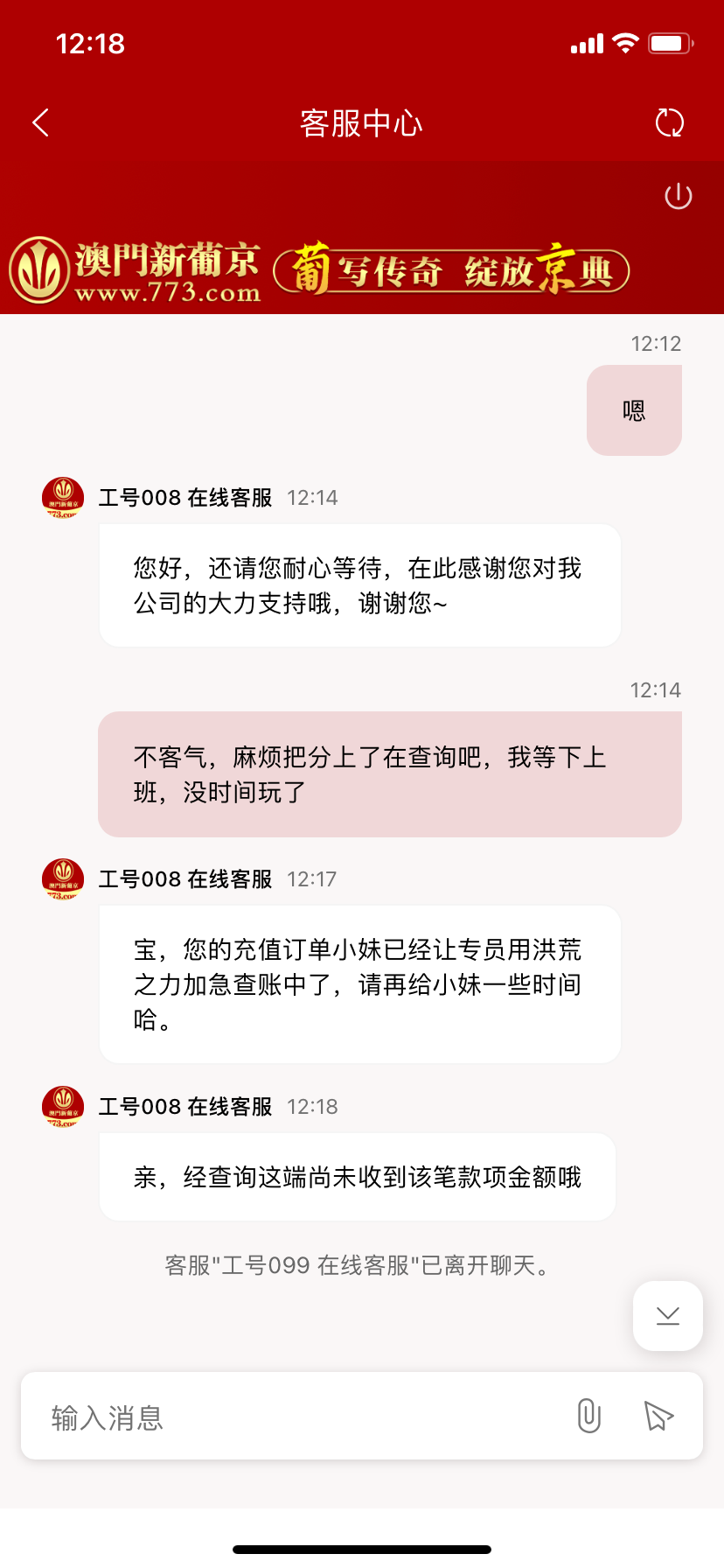Focus the message input field

click(297, 1417)
